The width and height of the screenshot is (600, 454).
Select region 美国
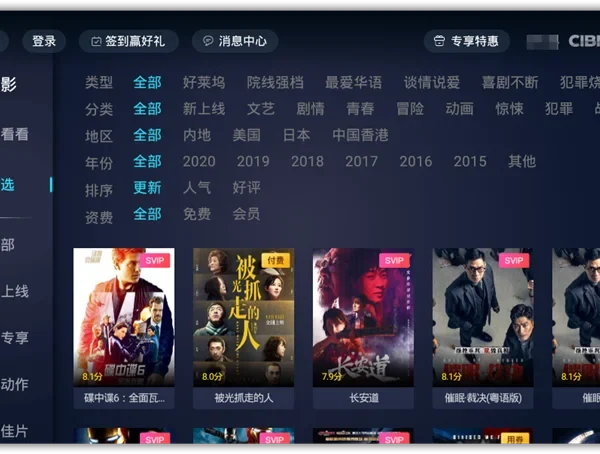click(247, 135)
